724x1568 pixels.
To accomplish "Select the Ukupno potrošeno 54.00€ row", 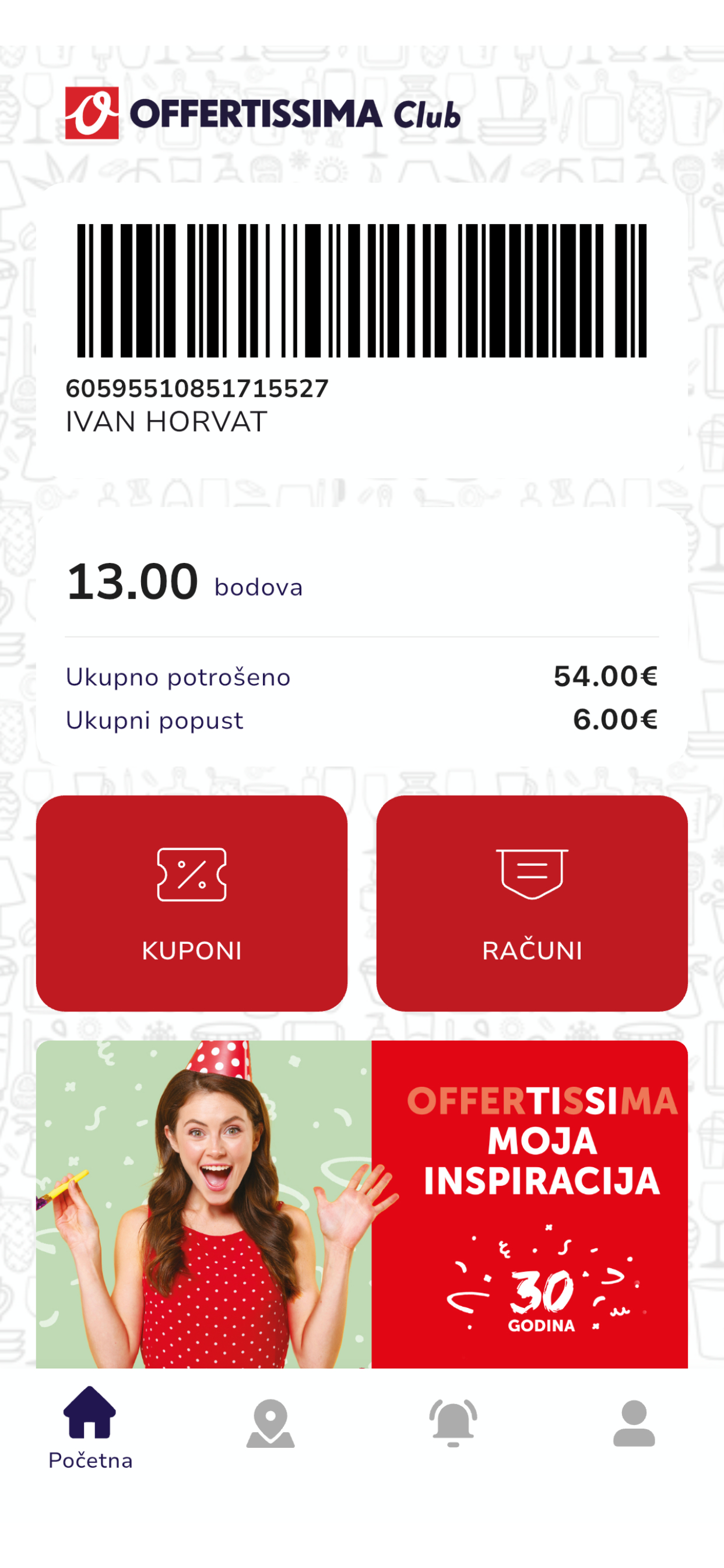I will (x=362, y=677).
